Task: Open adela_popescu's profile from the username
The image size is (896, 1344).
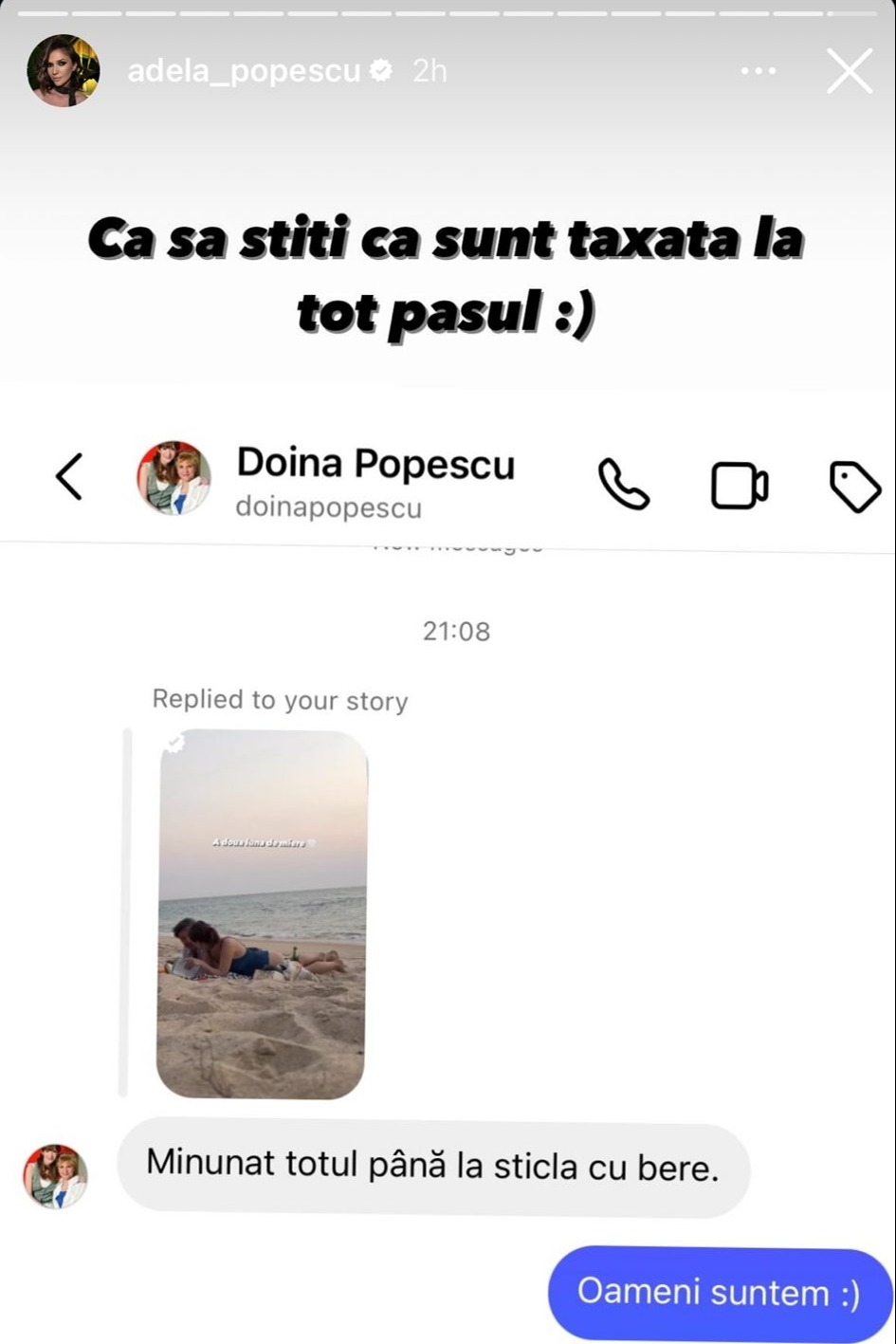Action: pyautogui.click(x=244, y=71)
